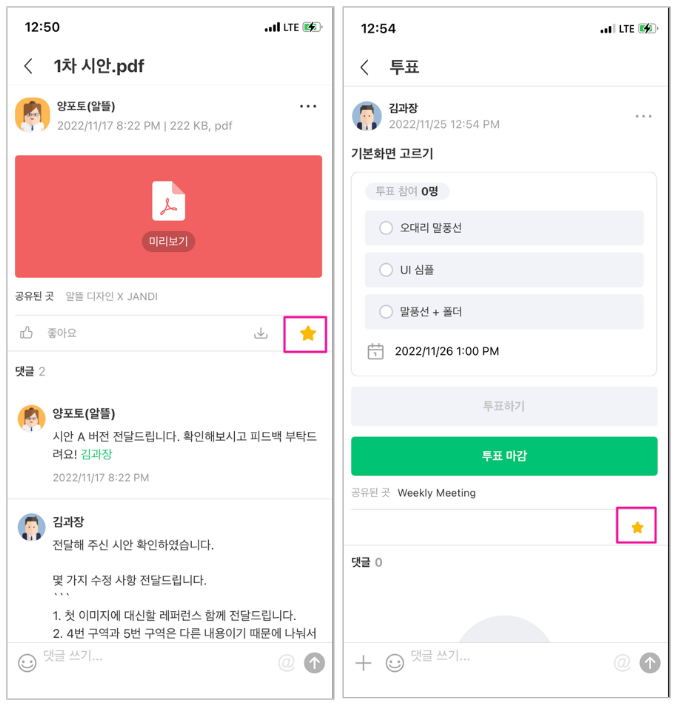Select the 오대리 말풍선 poll option
This screenshot has height=706, width=677.
point(386,228)
